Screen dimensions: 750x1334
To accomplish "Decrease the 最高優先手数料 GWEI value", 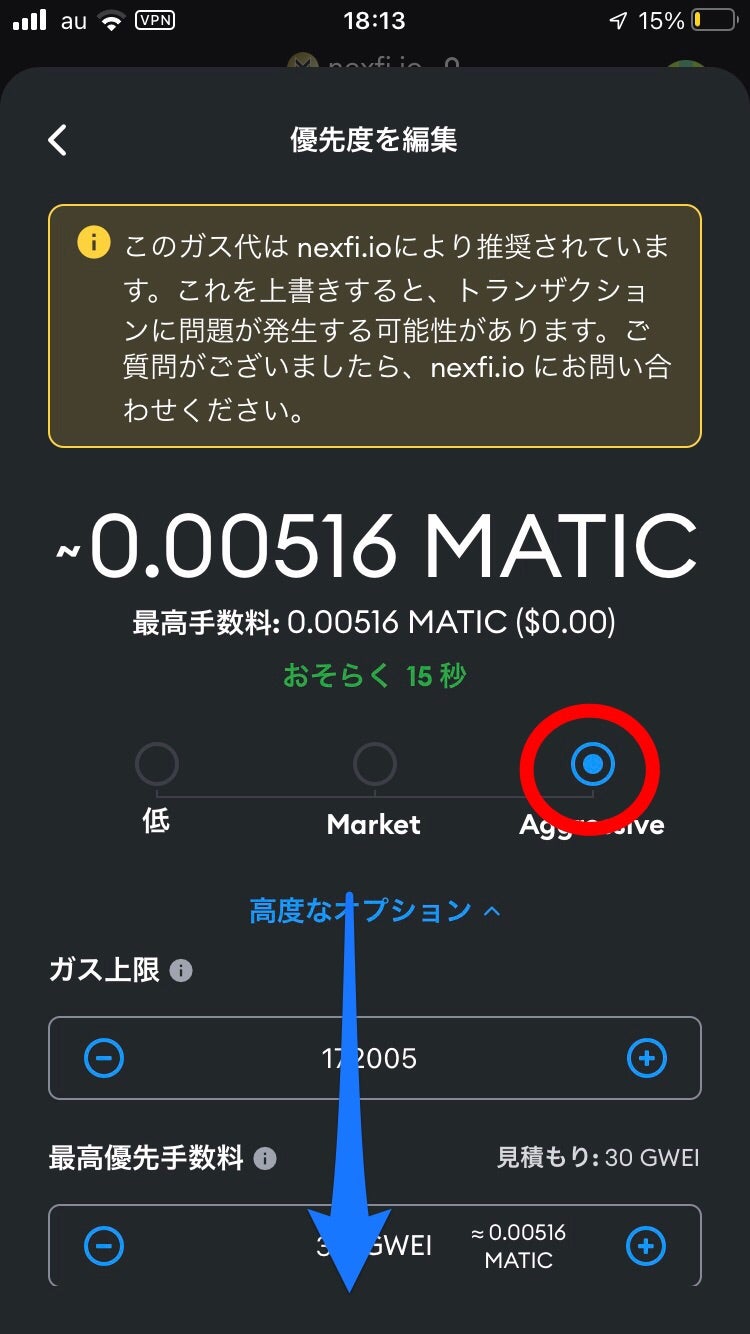I will [104, 1246].
